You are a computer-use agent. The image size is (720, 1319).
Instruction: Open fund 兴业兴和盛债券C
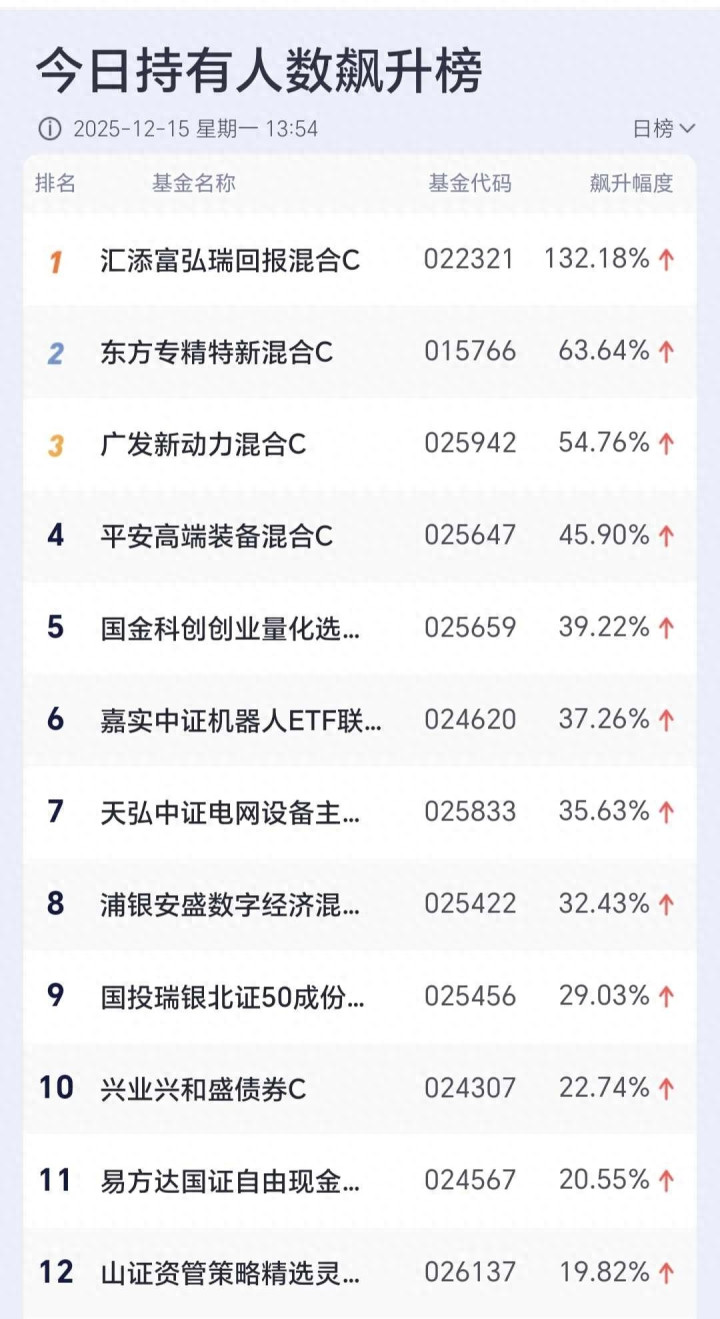(x=203, y=1088)
